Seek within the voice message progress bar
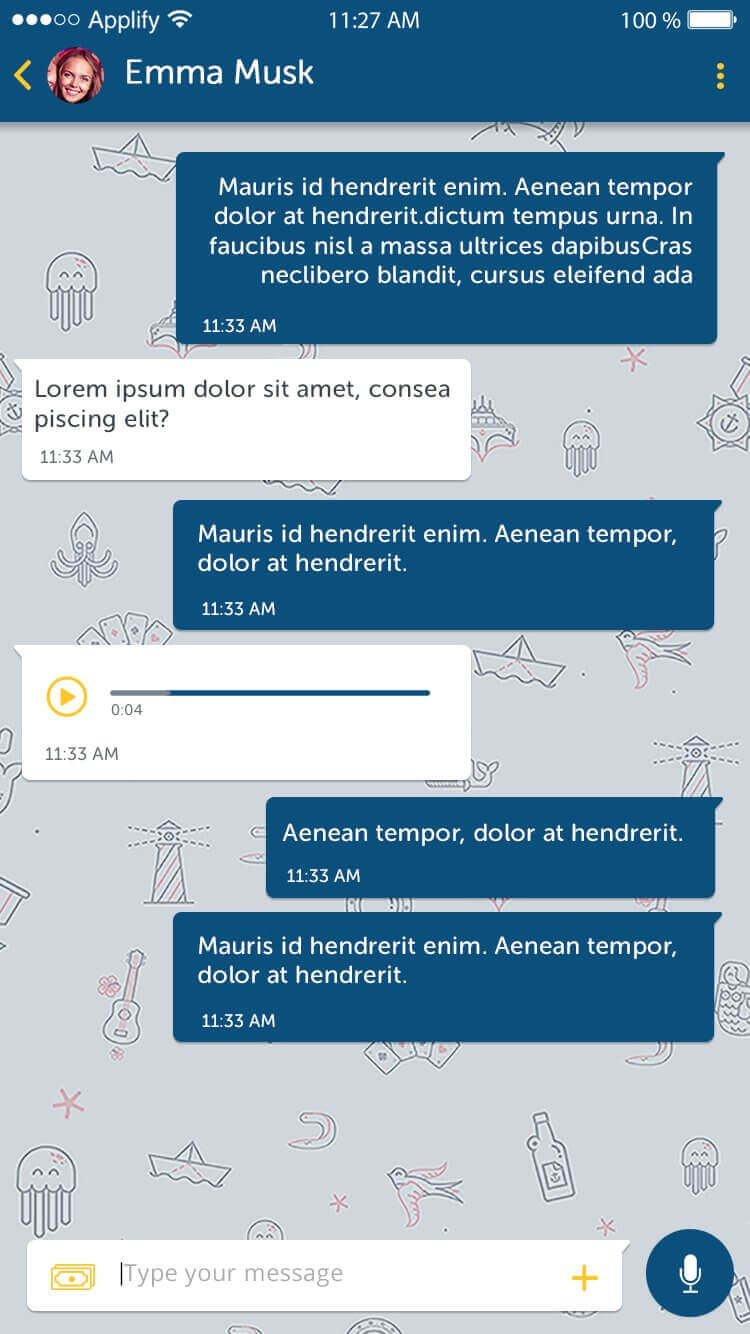Image resolution: width=750 pixels, height=1334 pixels. pyautogui.click(x=270, y=692)
